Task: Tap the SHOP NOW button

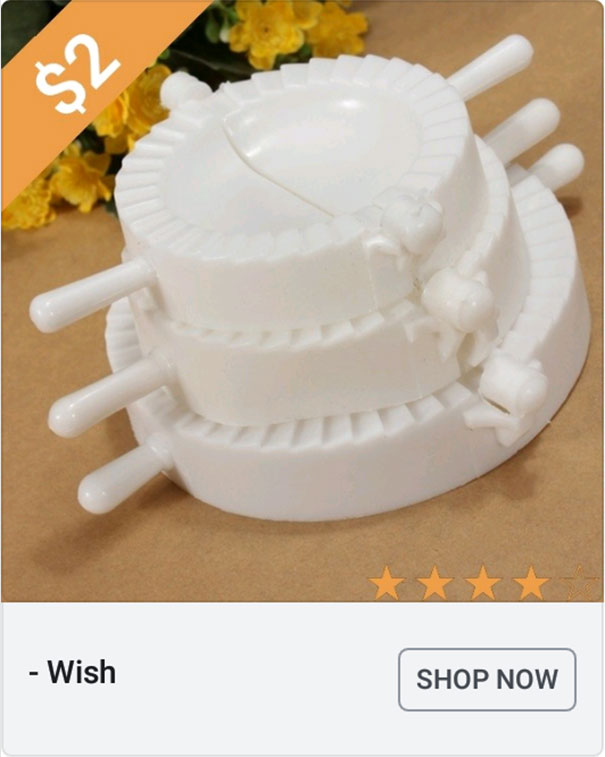Action: tap(486, 680)
